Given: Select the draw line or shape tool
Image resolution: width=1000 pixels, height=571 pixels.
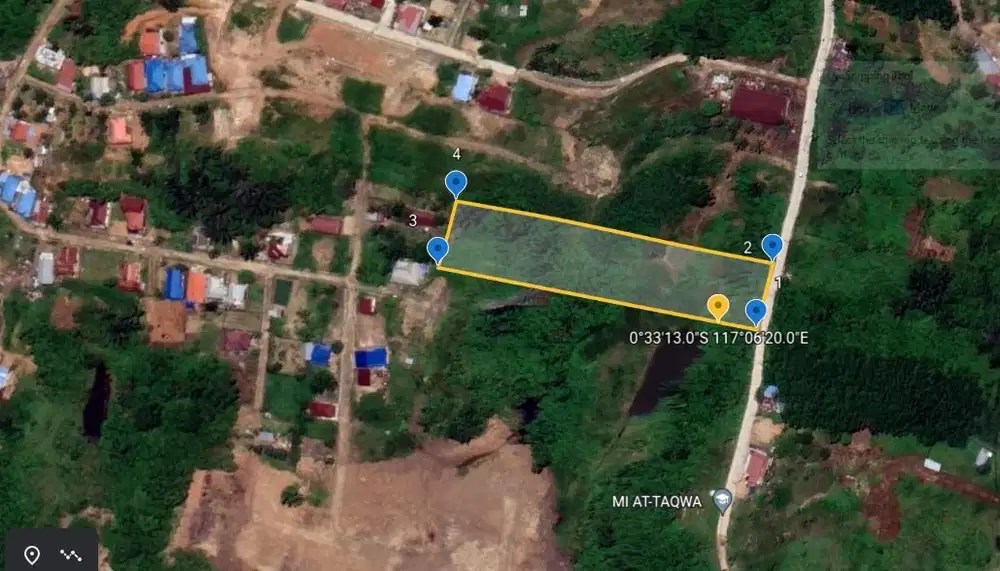Looking at the screenshot, I should pos(70,554).
